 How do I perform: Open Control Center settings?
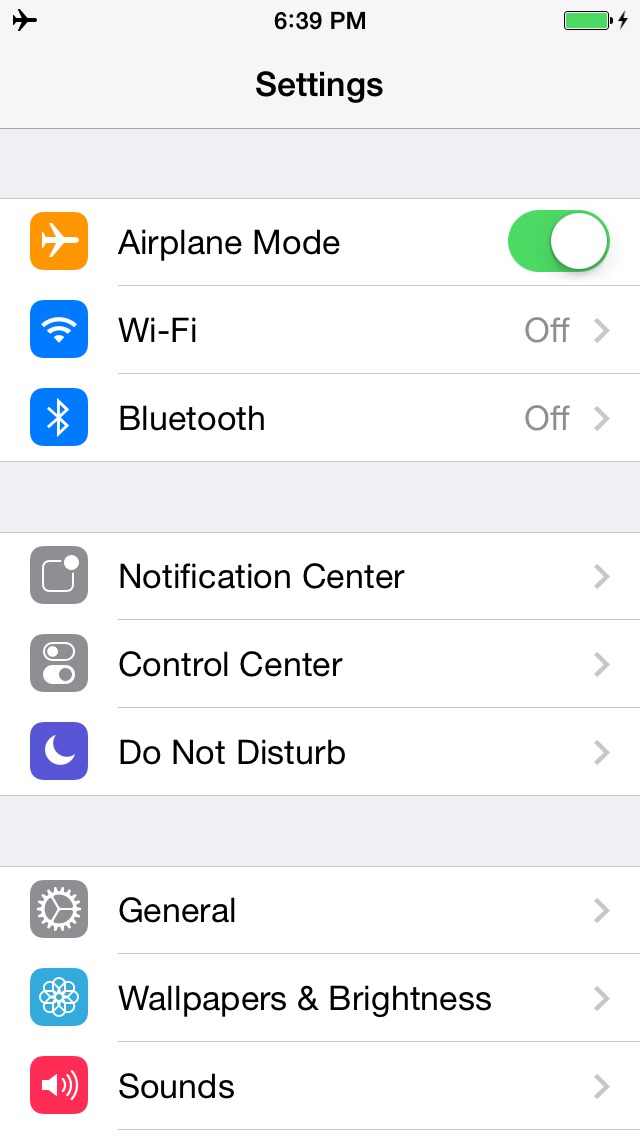[320, 664]
